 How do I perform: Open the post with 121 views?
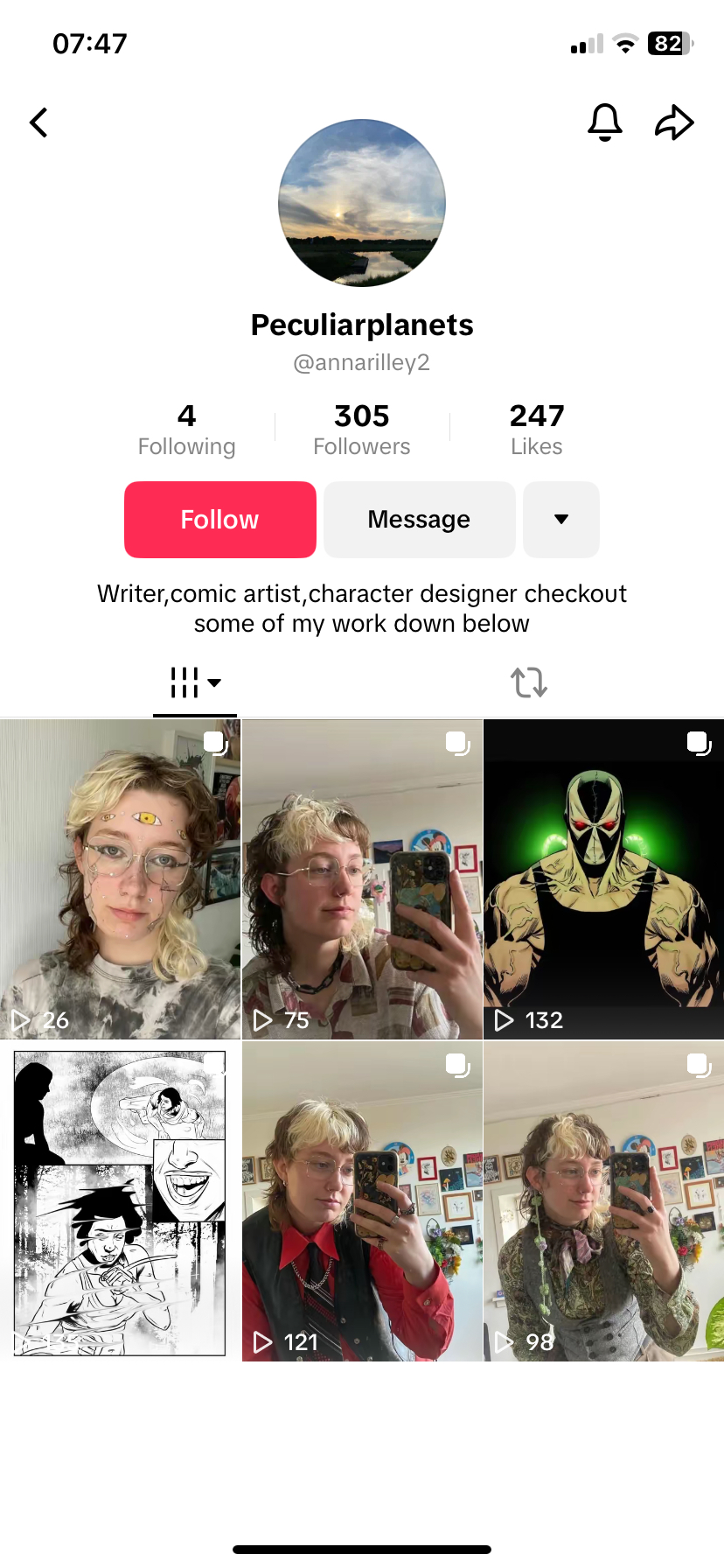tap(362, 1200)
